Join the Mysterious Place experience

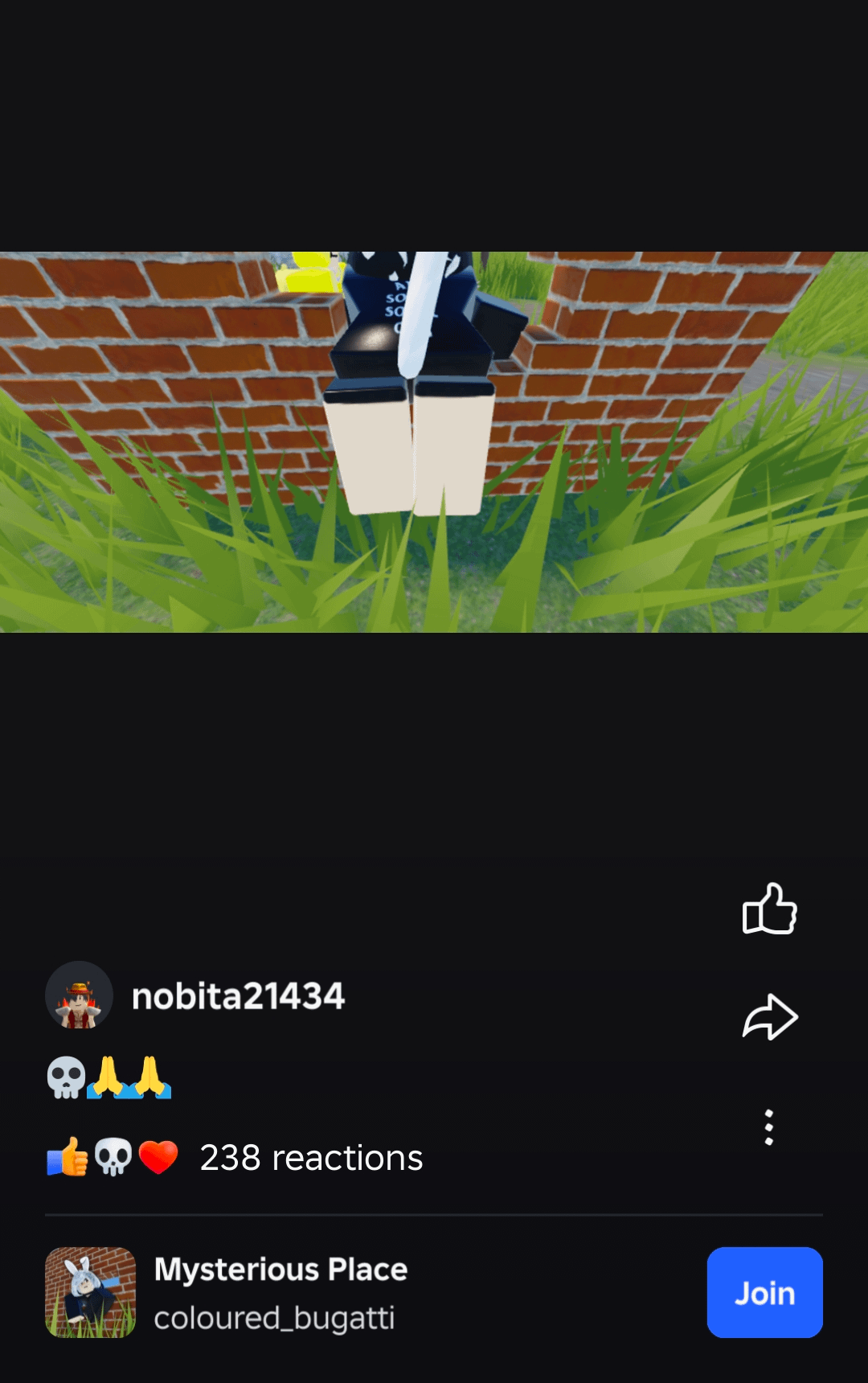click(764, 1292)
